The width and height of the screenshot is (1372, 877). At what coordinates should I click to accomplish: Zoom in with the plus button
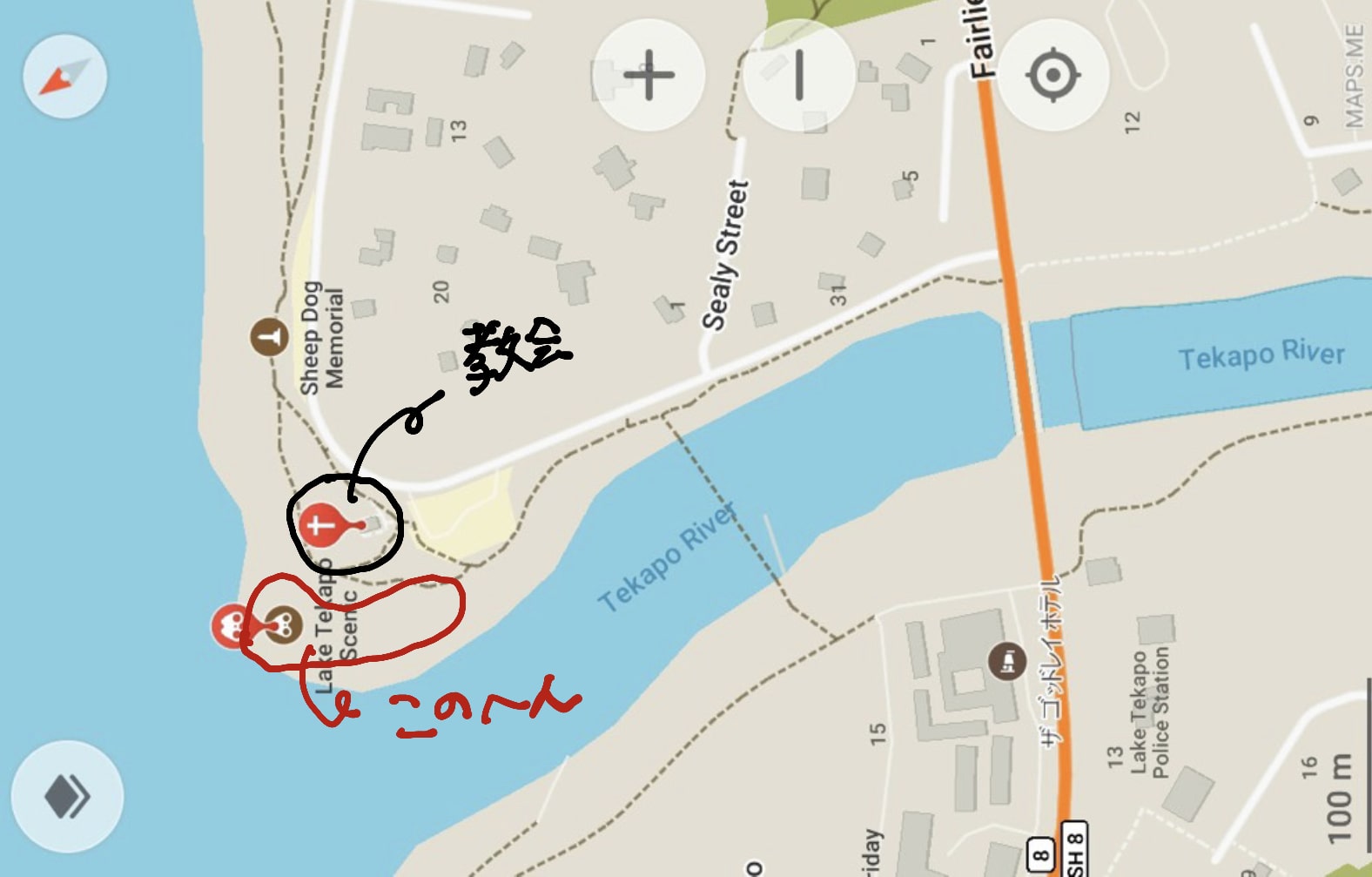point(649,75)
